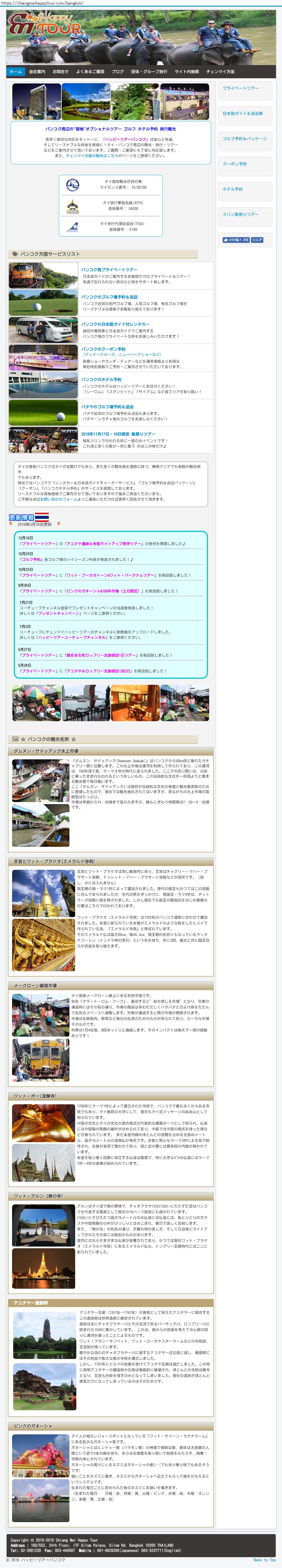Screen dimensions: 282x1568
Task: Open お問合せ from the top menu
Action: click(60, 71)
